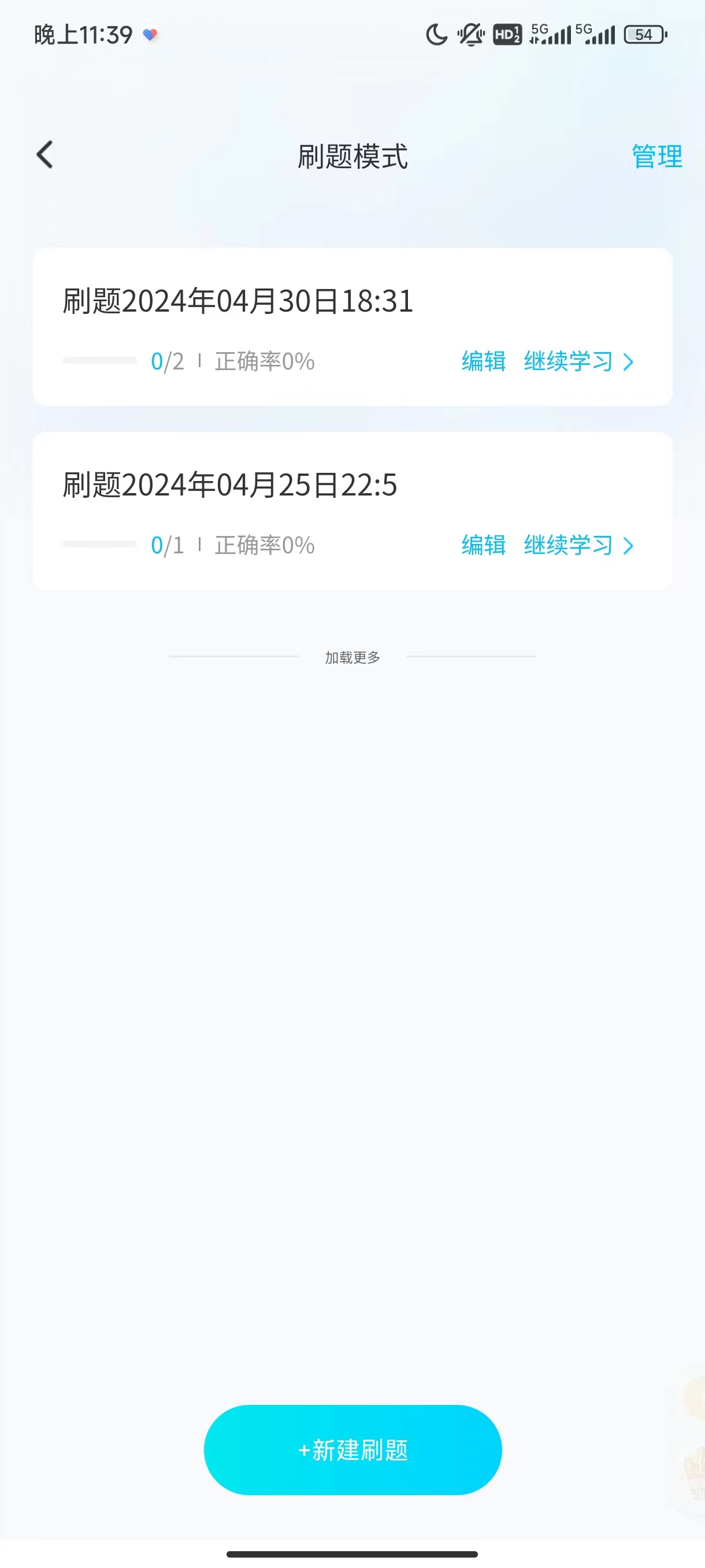Select the 刷题2024年04月25日22:5 card title
The width and height of the screenshot is (705, 1568).
(x=229, y=484)
